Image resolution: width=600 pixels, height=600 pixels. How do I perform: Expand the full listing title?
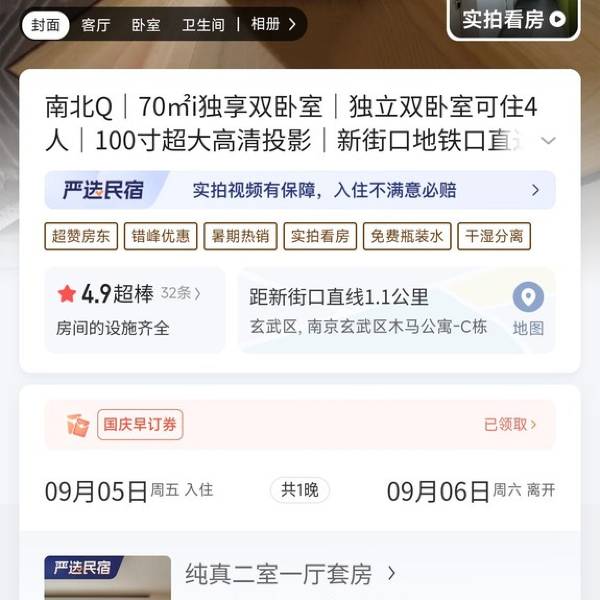[548, 140]
